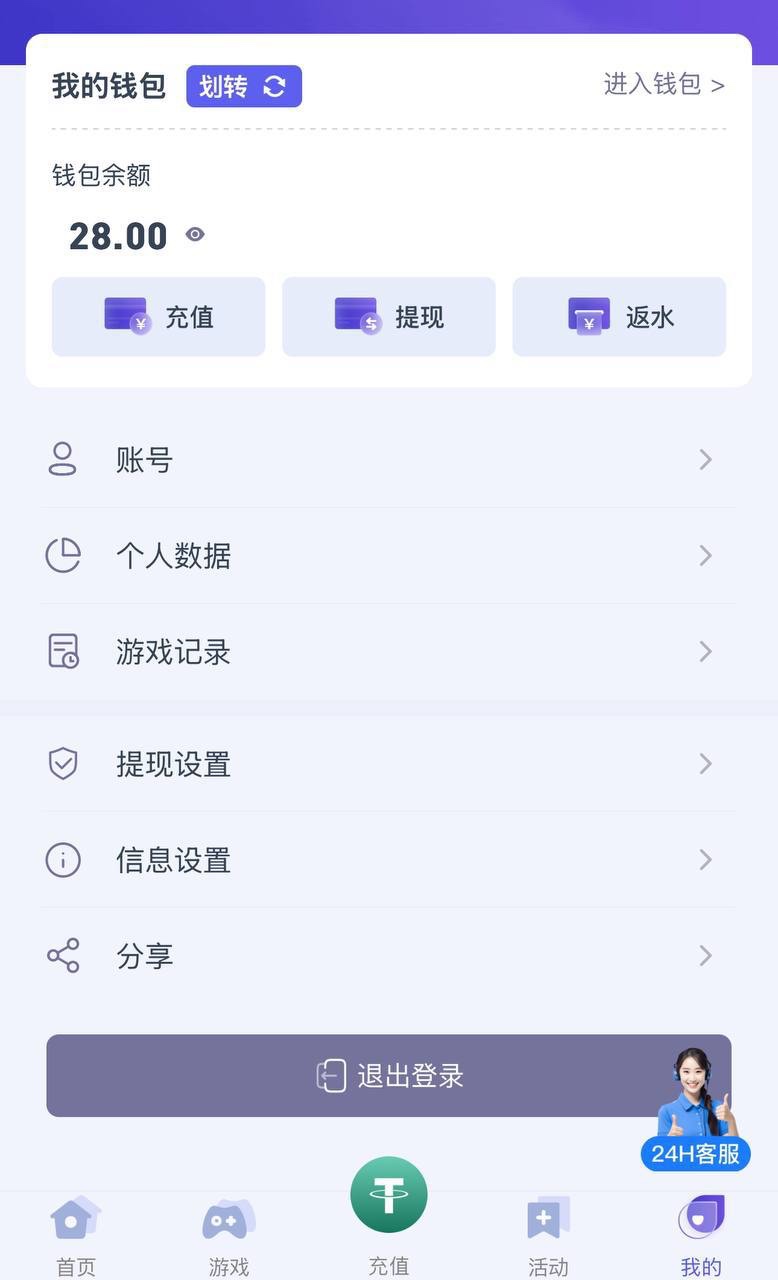This screenshot has height=1280, width=778.
Task: Open 个人数据 personal data
Action: (389, 556)
